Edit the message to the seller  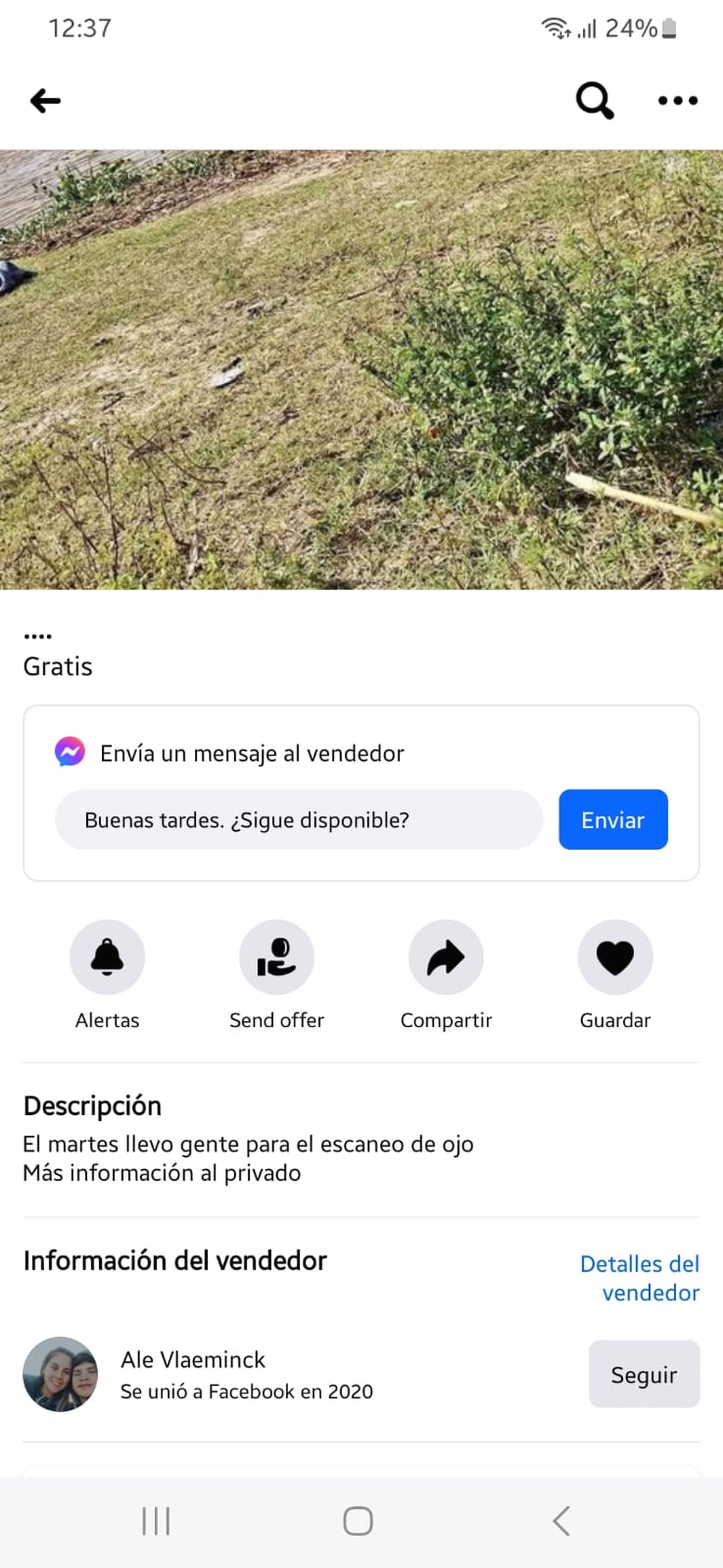pos(298,819)
